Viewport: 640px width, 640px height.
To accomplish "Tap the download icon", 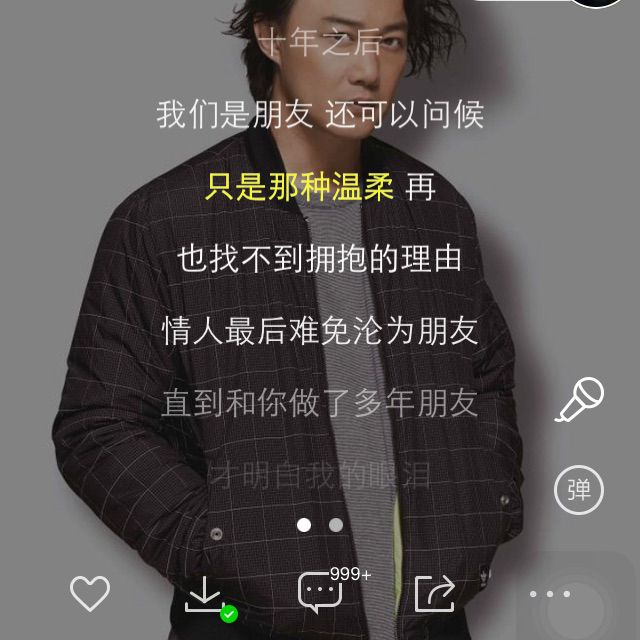I will coord(205,594).
